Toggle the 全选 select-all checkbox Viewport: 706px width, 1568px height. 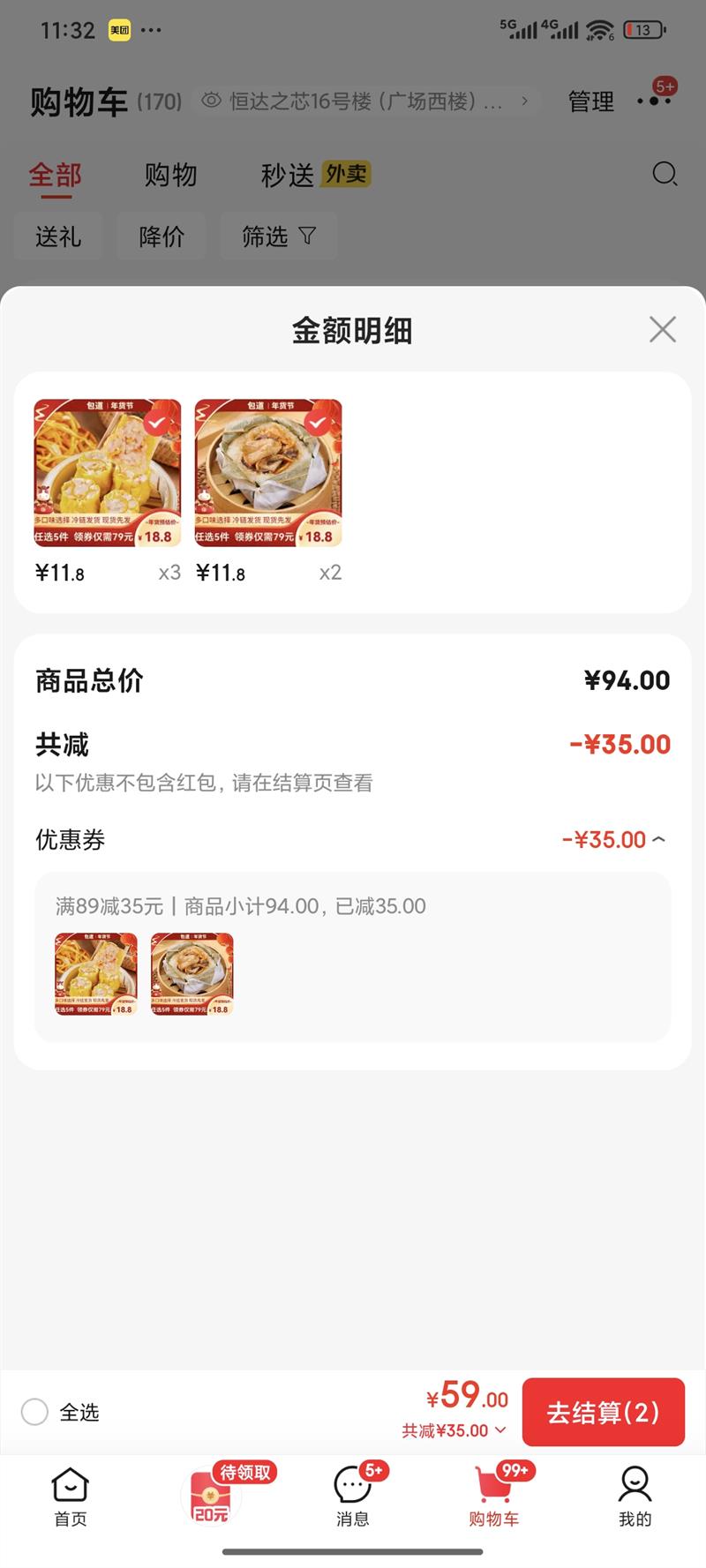(x=35, y=1412)
